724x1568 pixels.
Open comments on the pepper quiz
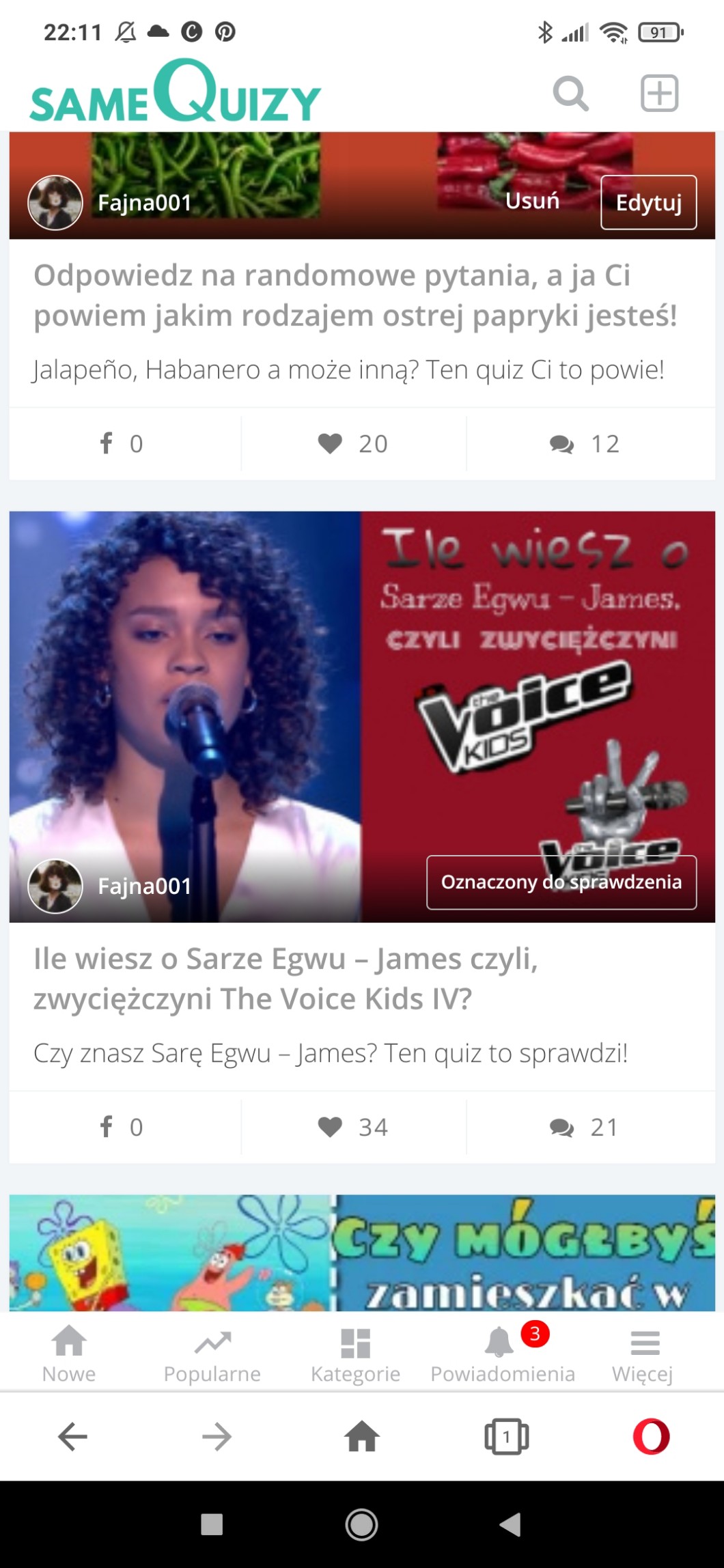point(585,444)
